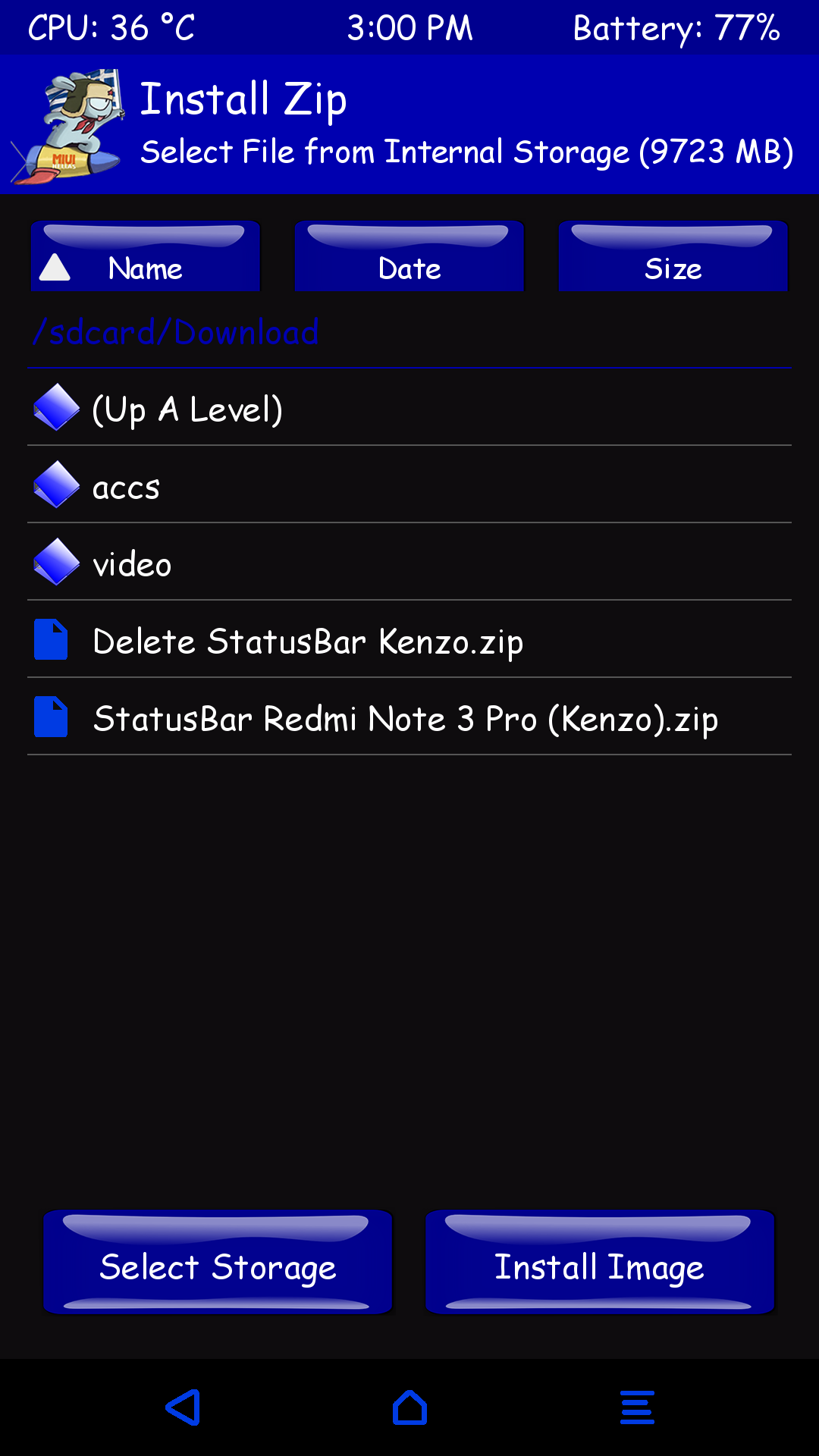
Task: Go up a level in folders
Action: pyautogui.click(x=187, y=409)
